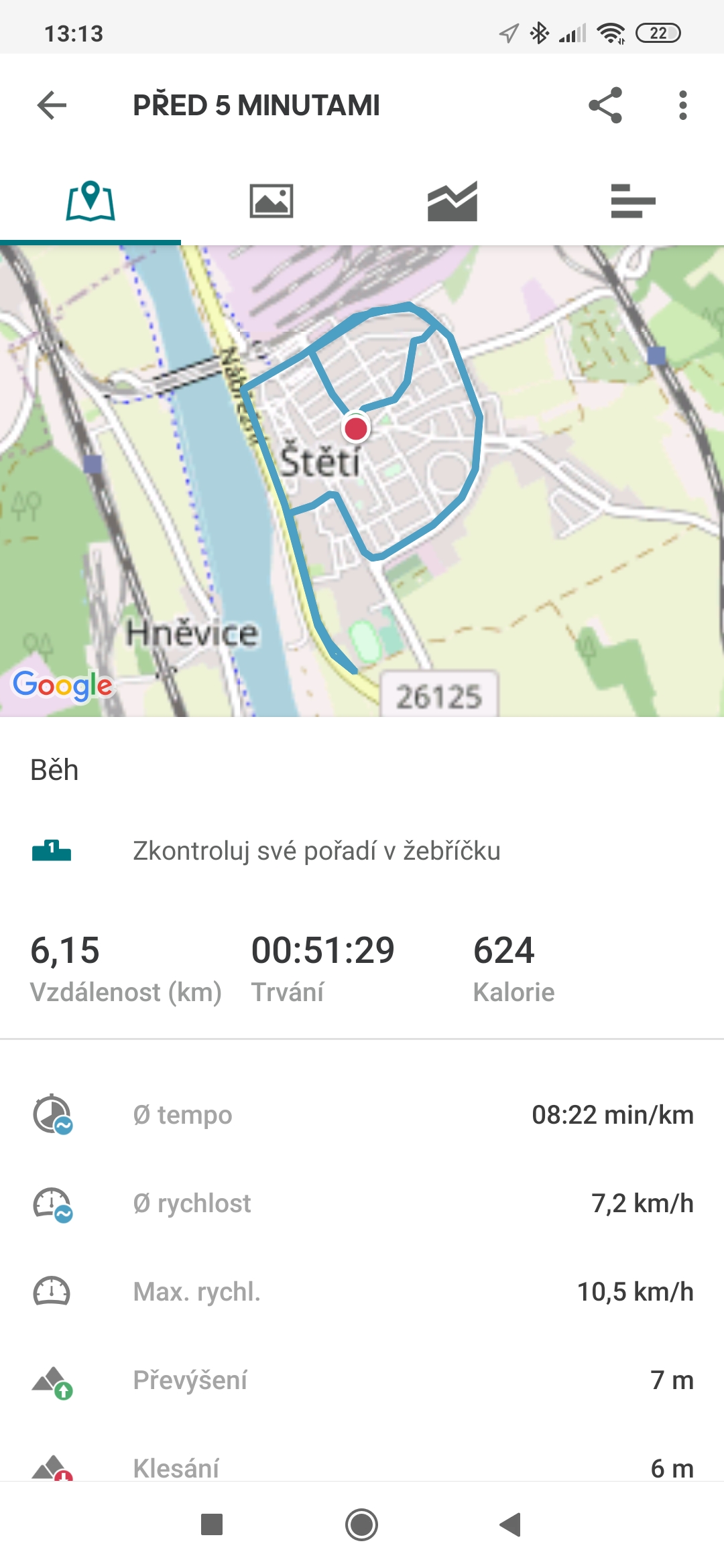Select the map tab
724x1568 pixels.
click(90, 201)
